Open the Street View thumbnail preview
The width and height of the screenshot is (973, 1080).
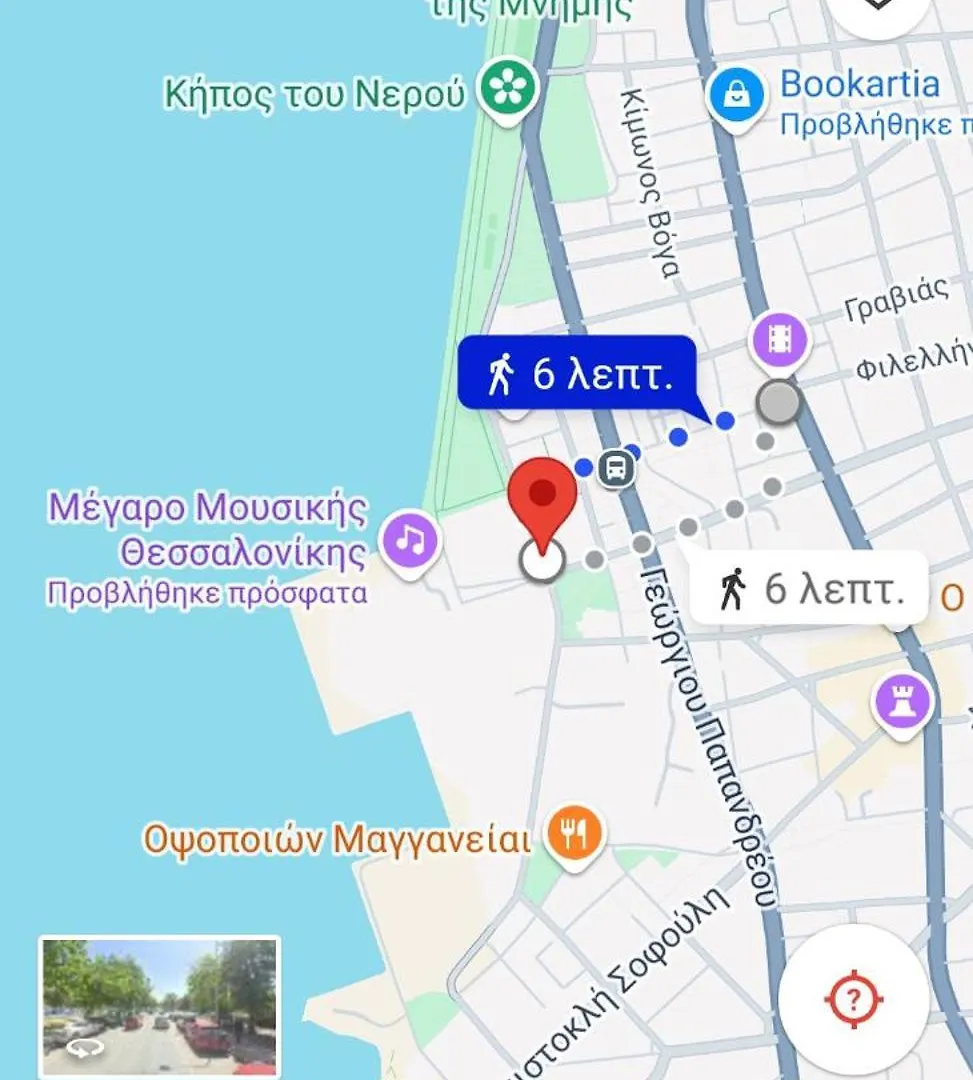159,1006
